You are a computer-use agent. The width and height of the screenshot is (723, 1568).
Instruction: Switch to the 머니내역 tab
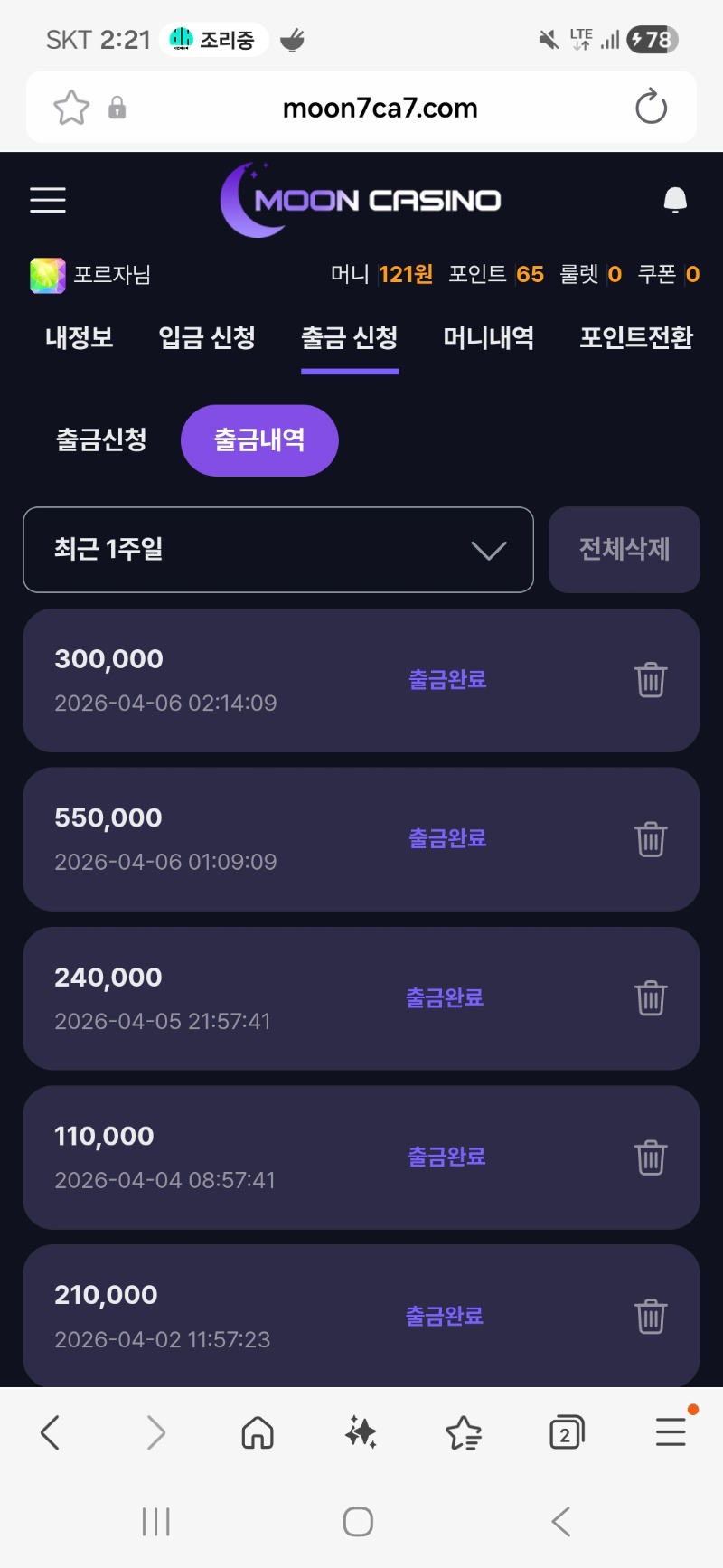click(488, 338)
